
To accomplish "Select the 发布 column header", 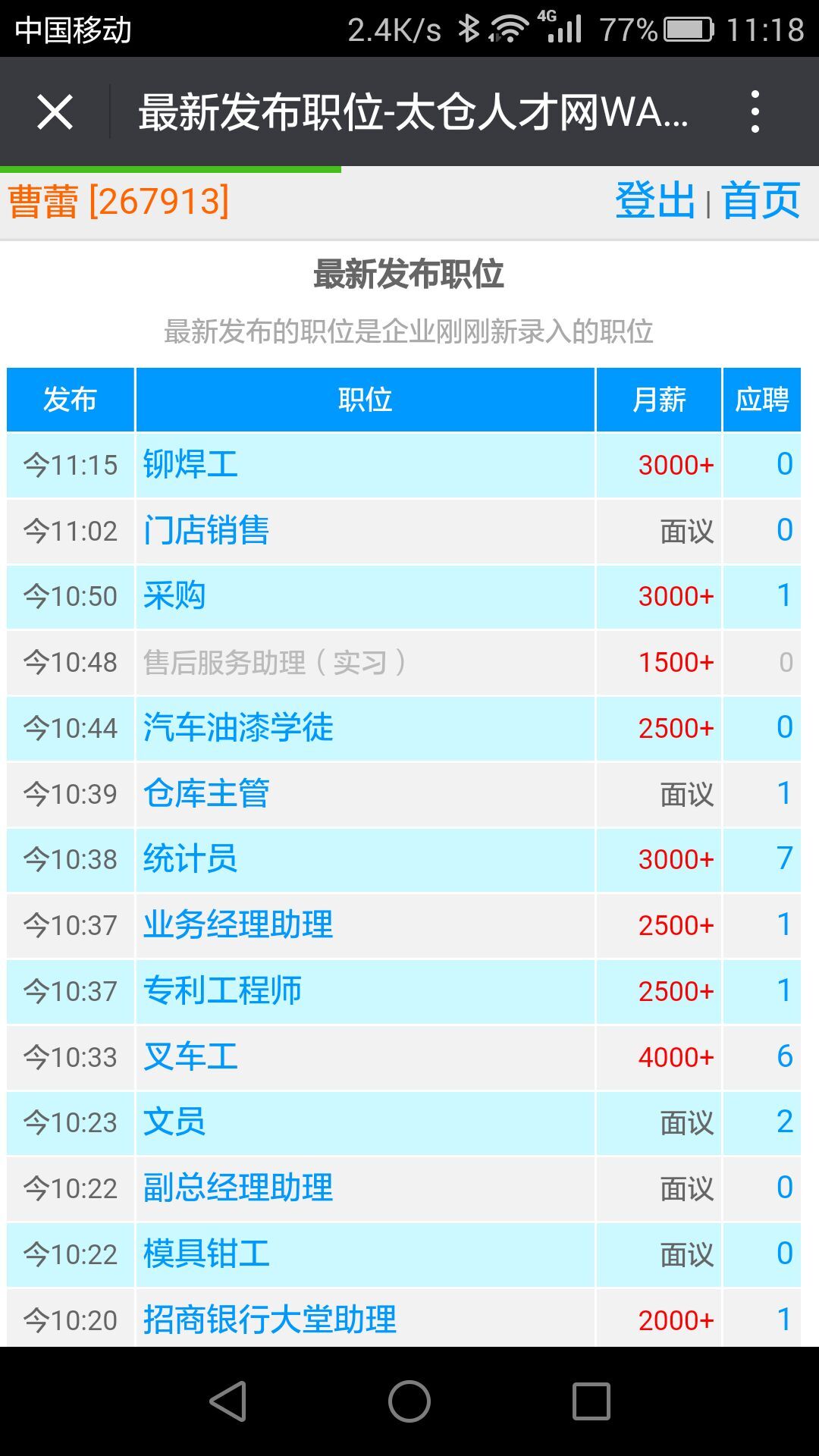I will 70,400.
